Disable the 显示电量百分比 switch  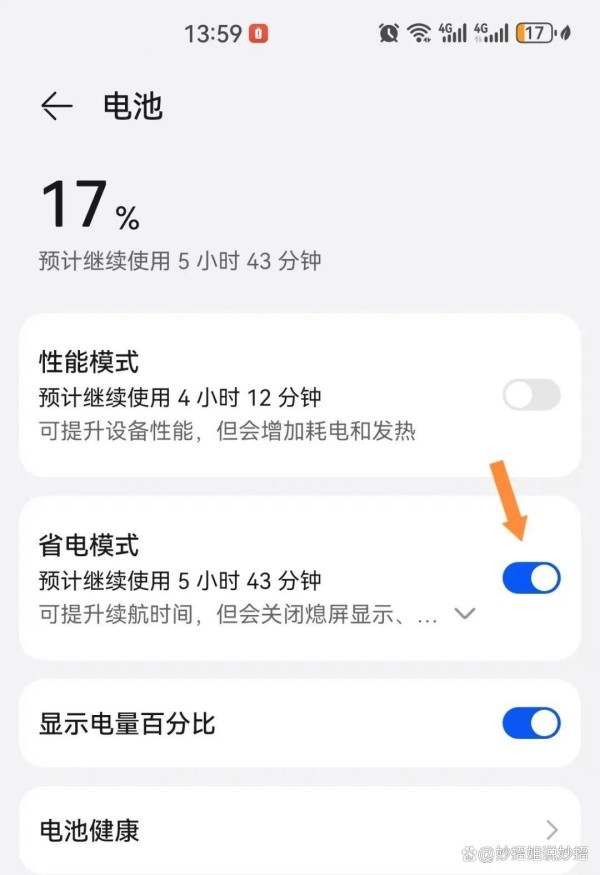[x=531, y=723]
